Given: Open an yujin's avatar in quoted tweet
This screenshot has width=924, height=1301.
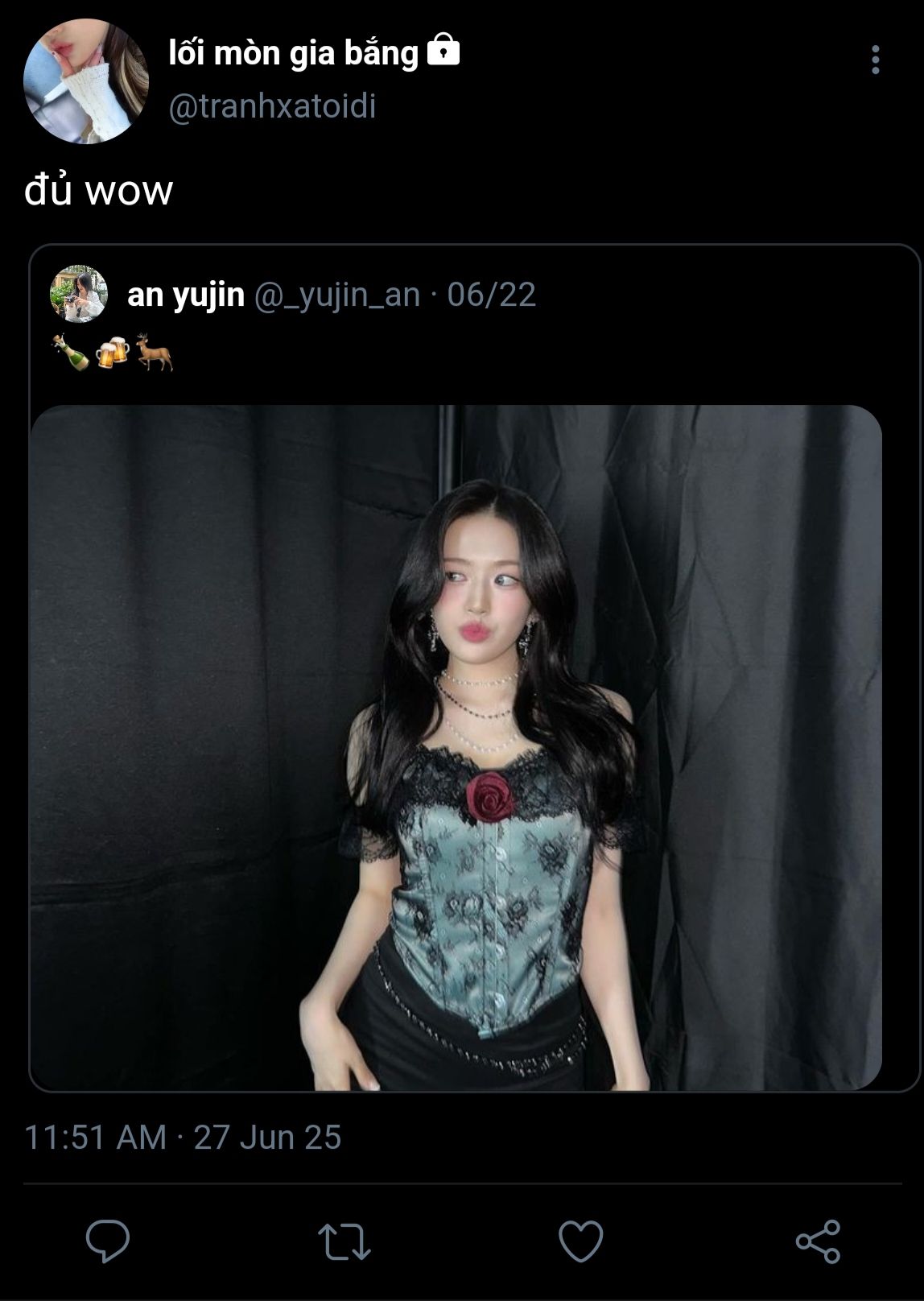Looking at the screenshot, I should (79, 294).
